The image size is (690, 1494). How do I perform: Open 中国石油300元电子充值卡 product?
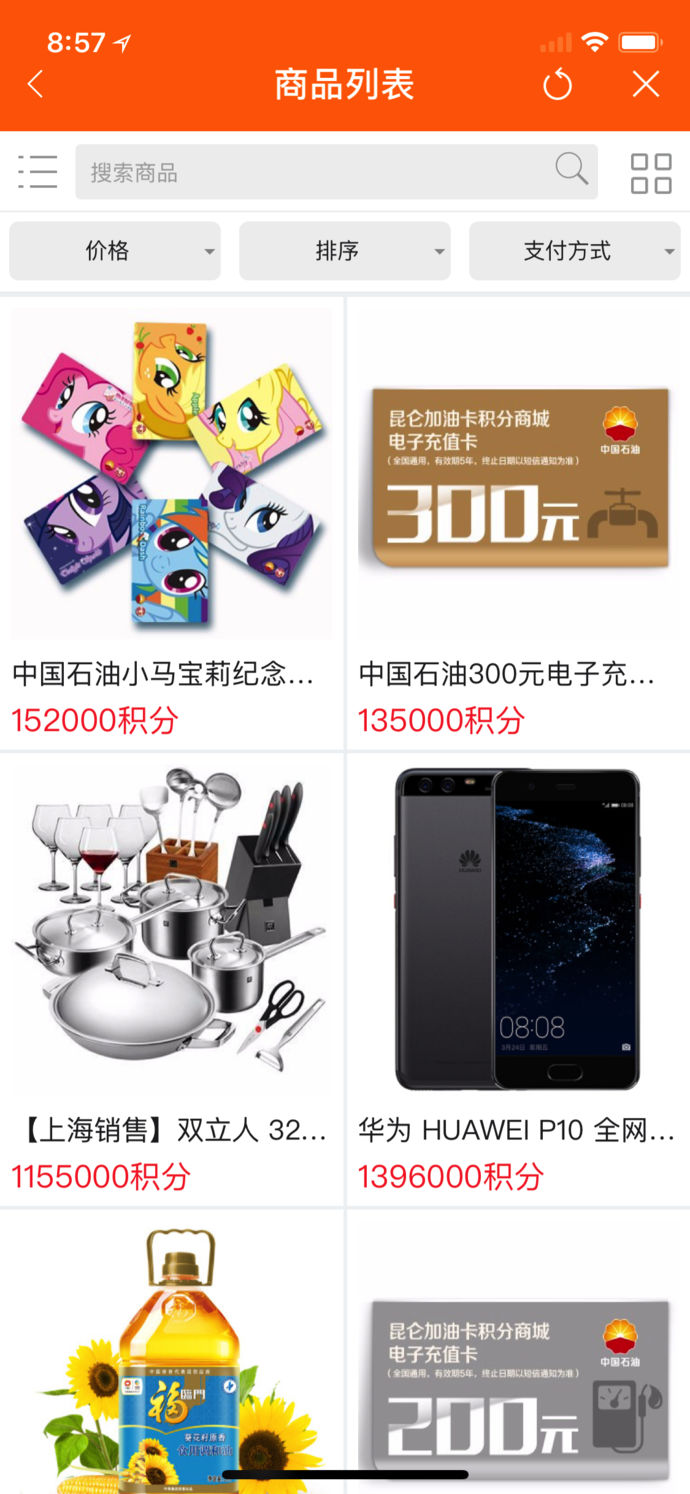[x=518, y=520]
